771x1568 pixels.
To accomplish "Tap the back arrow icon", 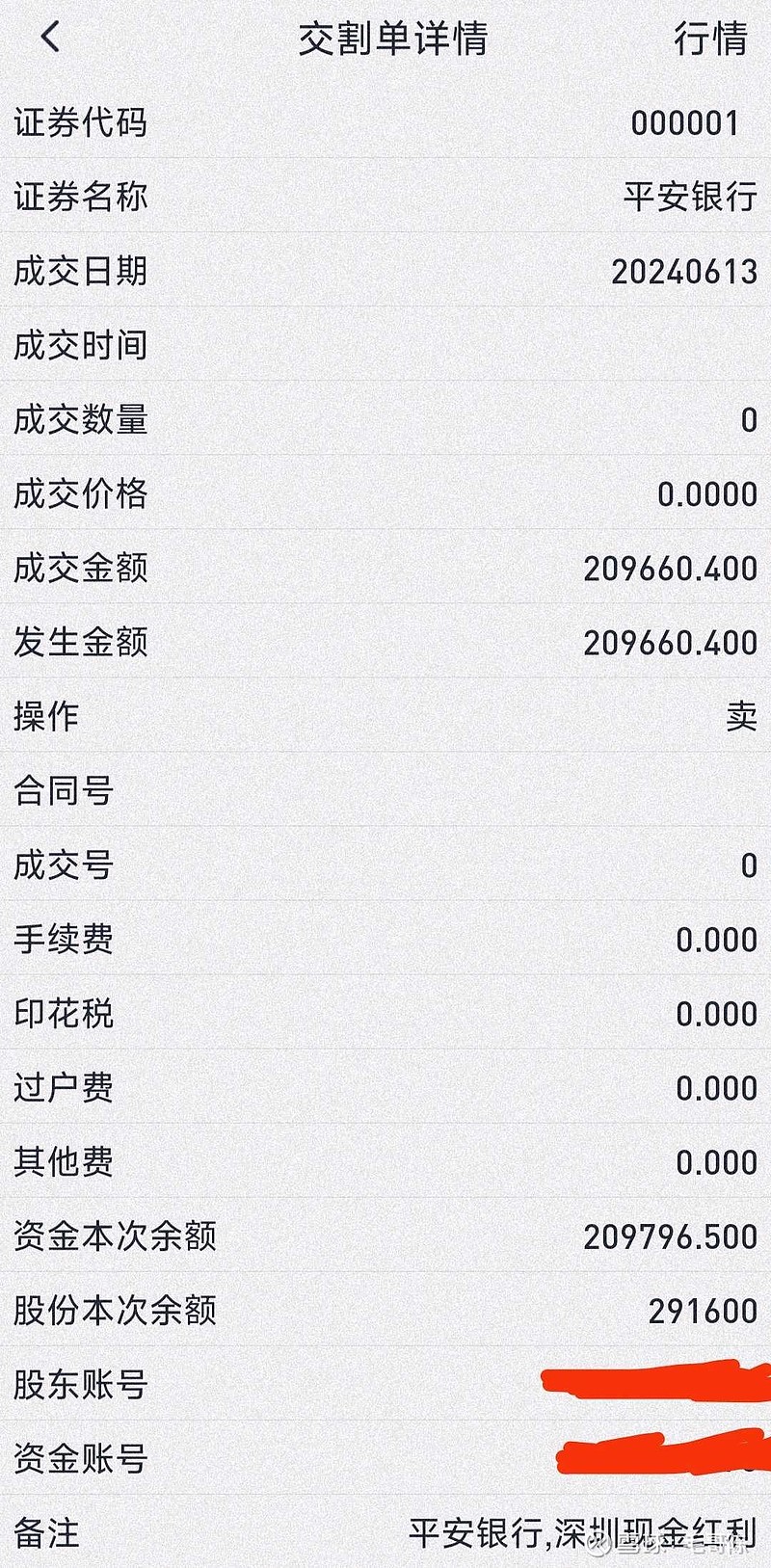I will [x=48, y=37].
